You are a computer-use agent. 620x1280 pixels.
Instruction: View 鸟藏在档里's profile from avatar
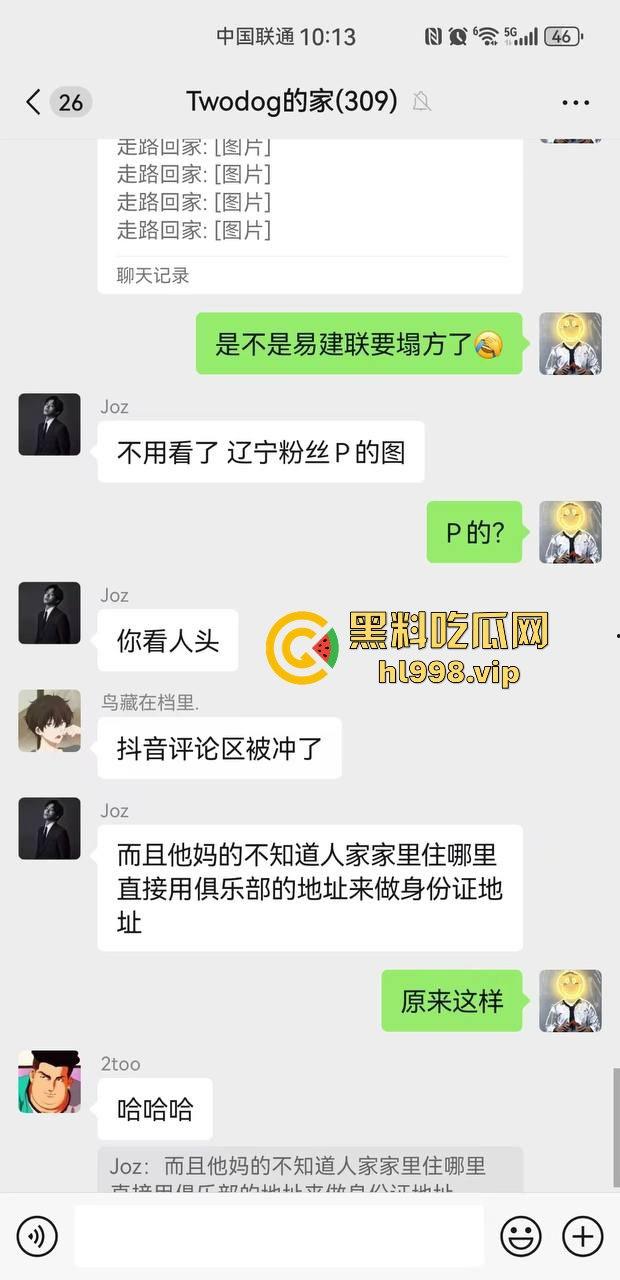49,720
